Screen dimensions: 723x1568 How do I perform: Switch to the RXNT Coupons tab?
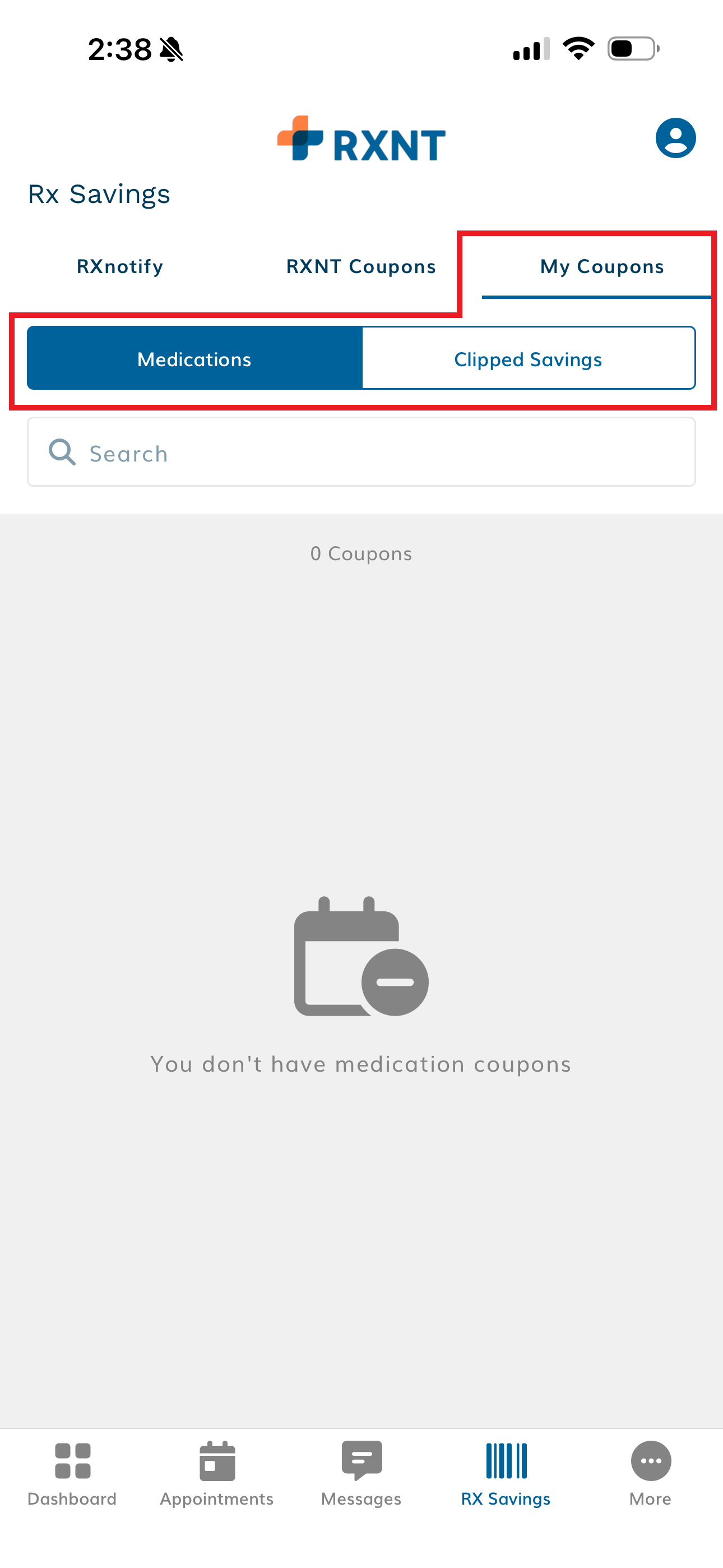tap(361, 266)
